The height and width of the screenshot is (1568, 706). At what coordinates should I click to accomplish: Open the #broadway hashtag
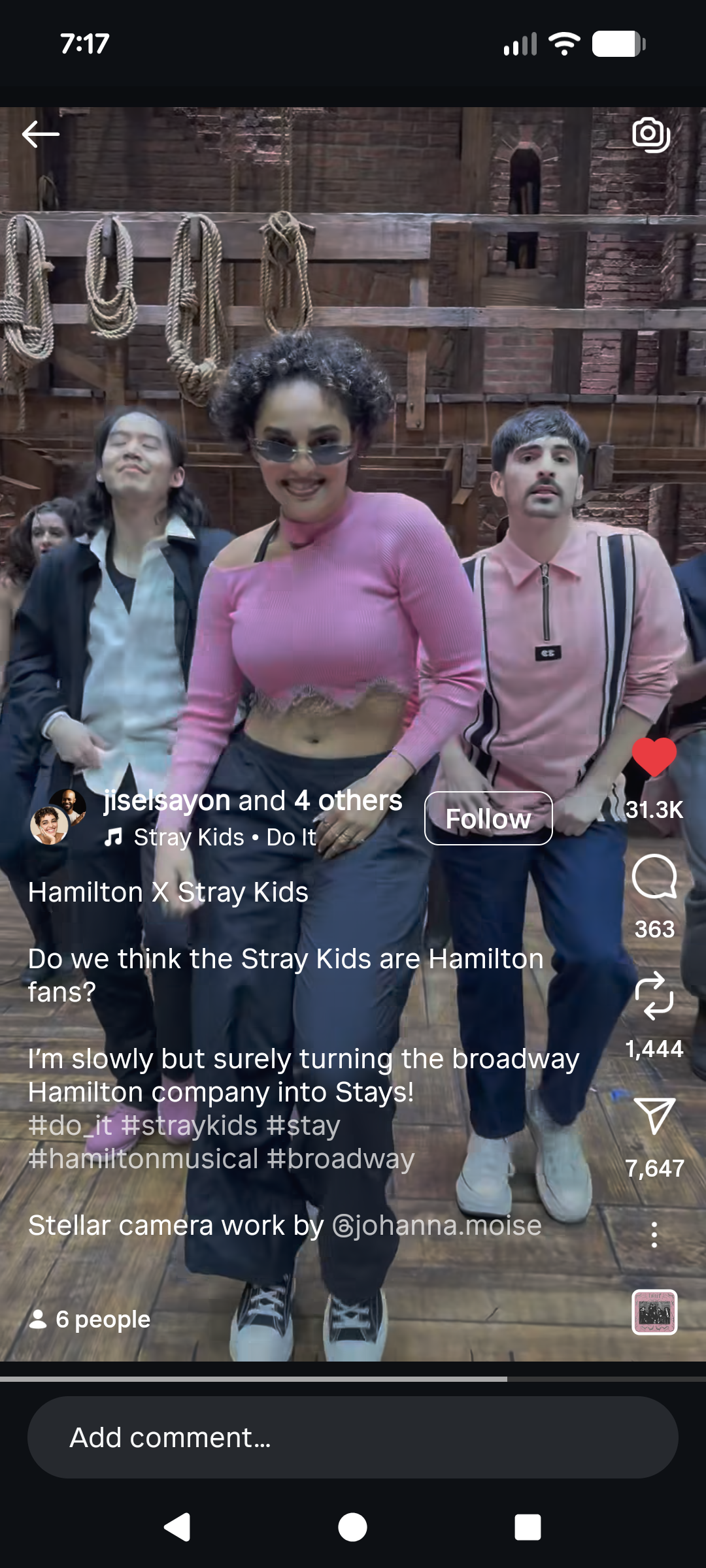coord(341,1159)
